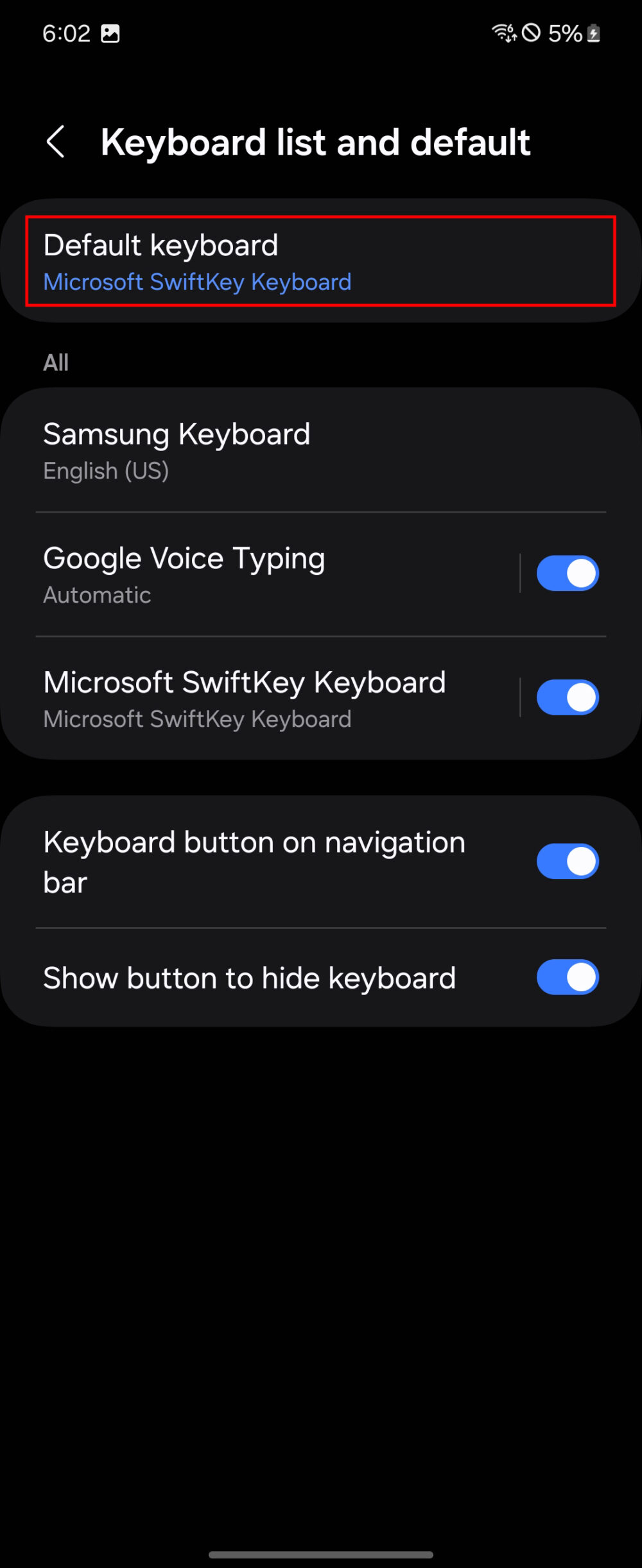Turn off Keyboard button on navigation bar

pyautogui.click(x=568, y=861)
